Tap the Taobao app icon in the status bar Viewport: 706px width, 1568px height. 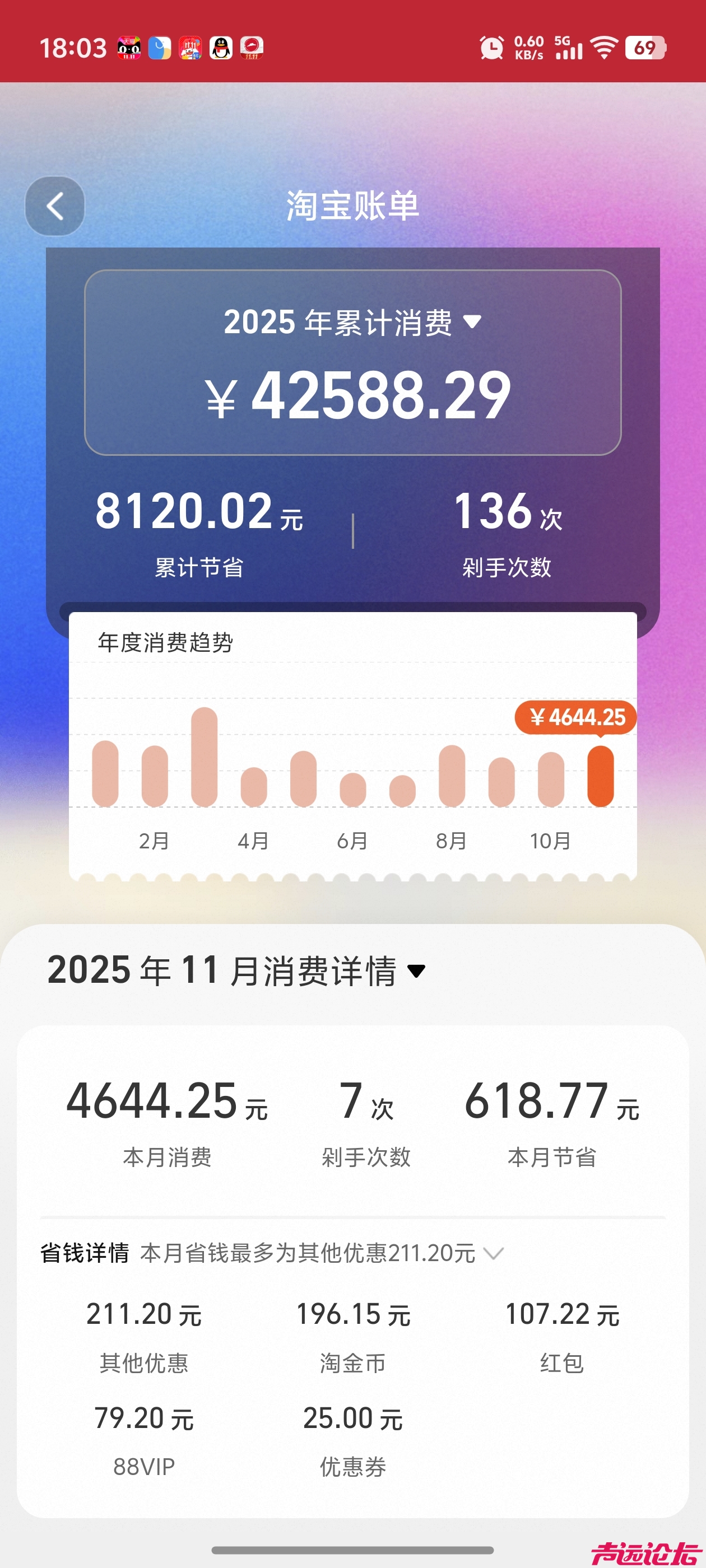160,49
